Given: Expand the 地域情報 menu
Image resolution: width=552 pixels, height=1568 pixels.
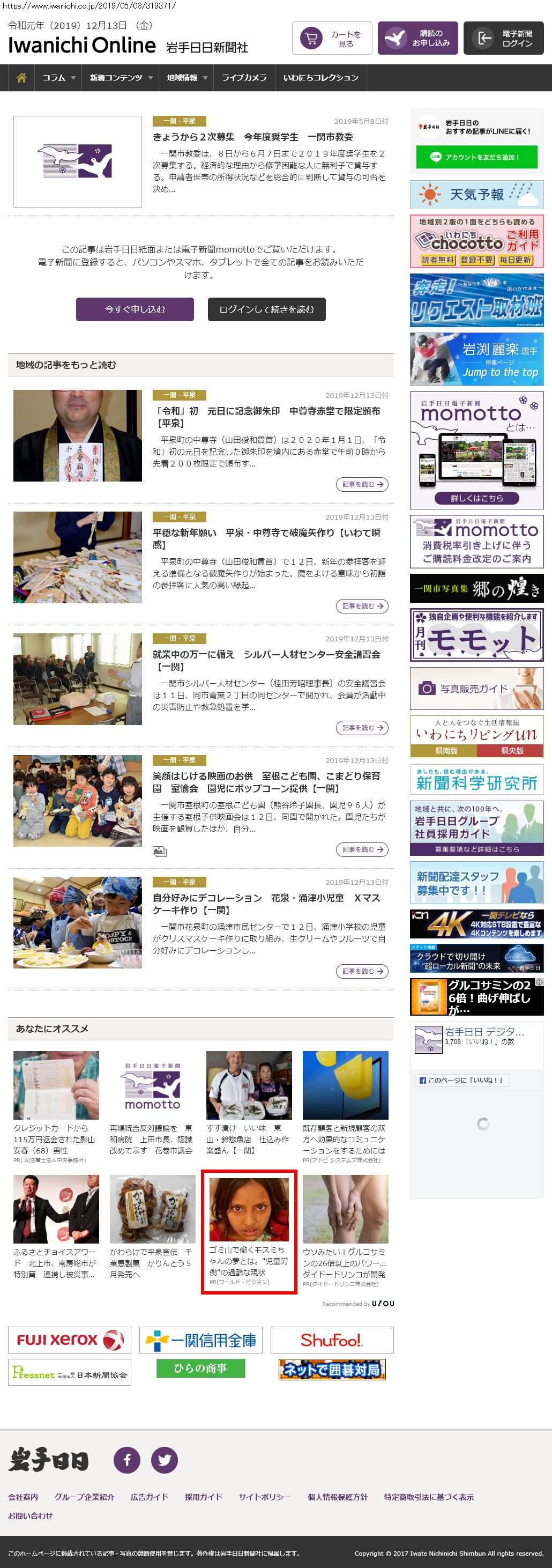Looking at the screenshot, I should click(x=186, y=78).
